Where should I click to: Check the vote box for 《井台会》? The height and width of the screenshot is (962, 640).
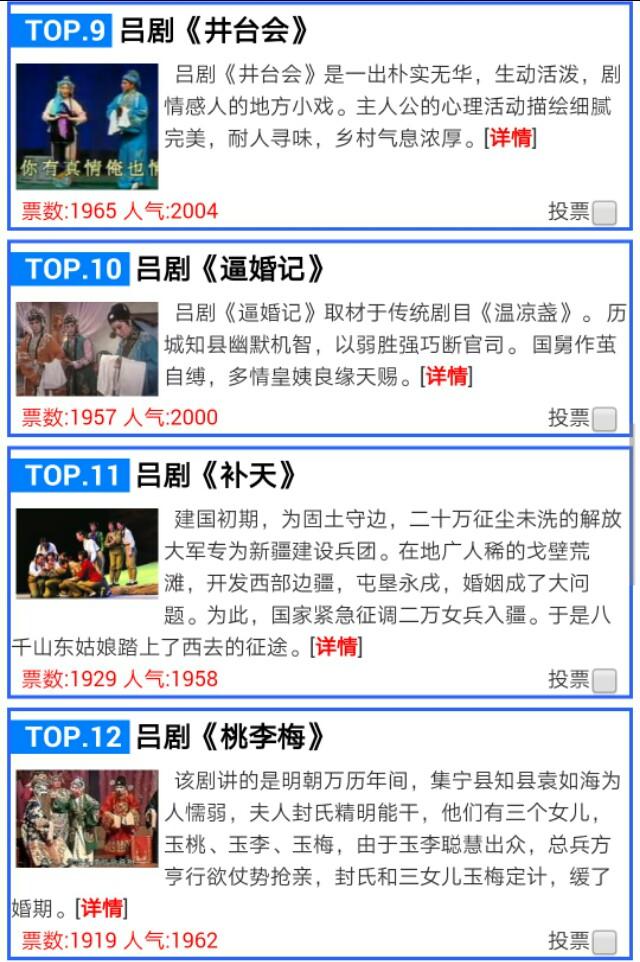(604, 212)
